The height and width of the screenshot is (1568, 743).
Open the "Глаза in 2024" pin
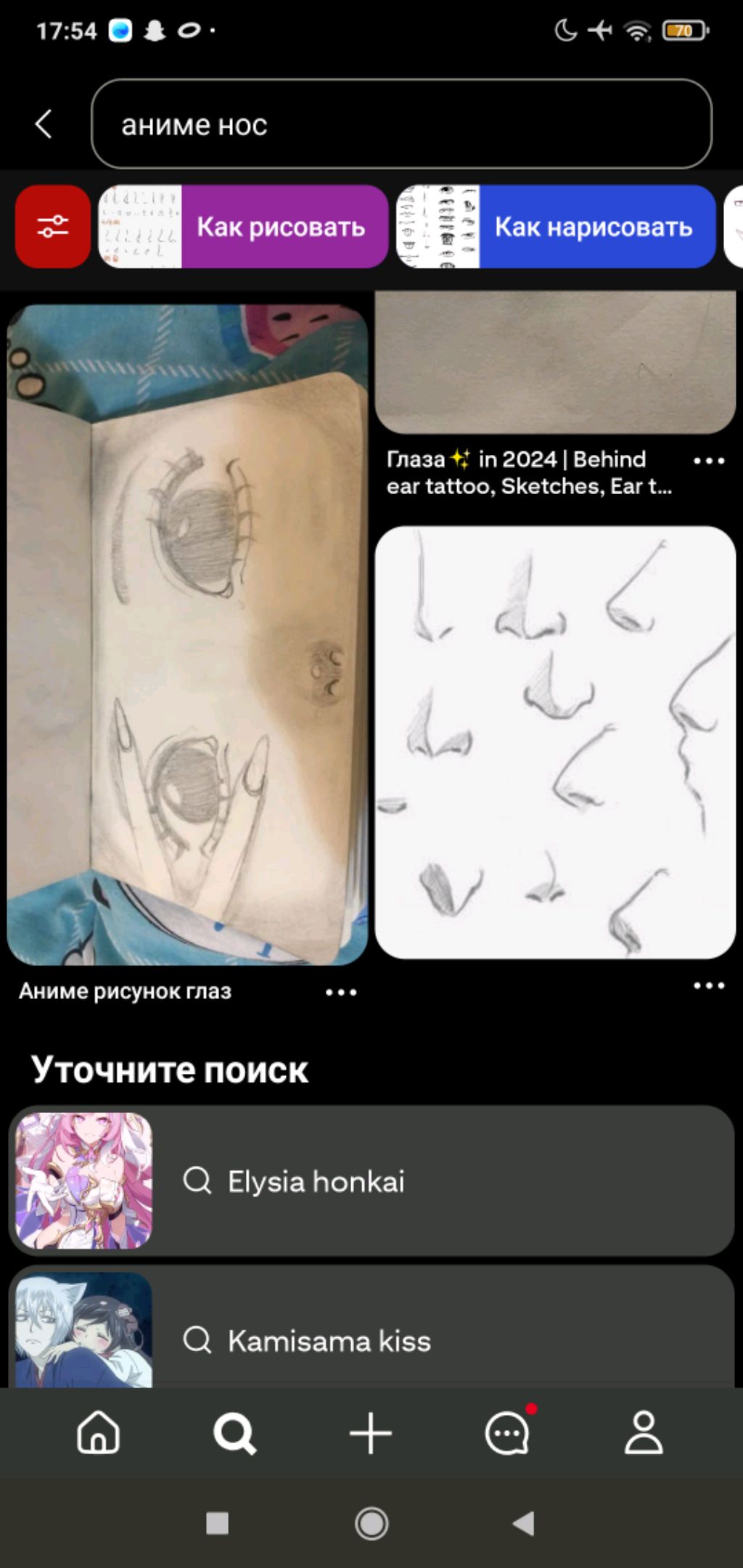[x=555, y=363]
